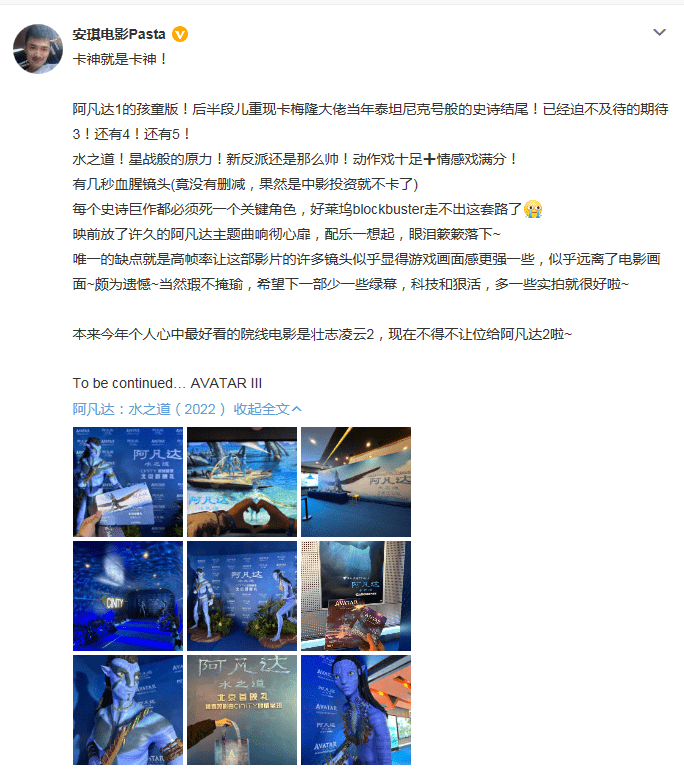
Task: Enlarge the male Na'vi close-up photo
Action: (x=128, y=709)
